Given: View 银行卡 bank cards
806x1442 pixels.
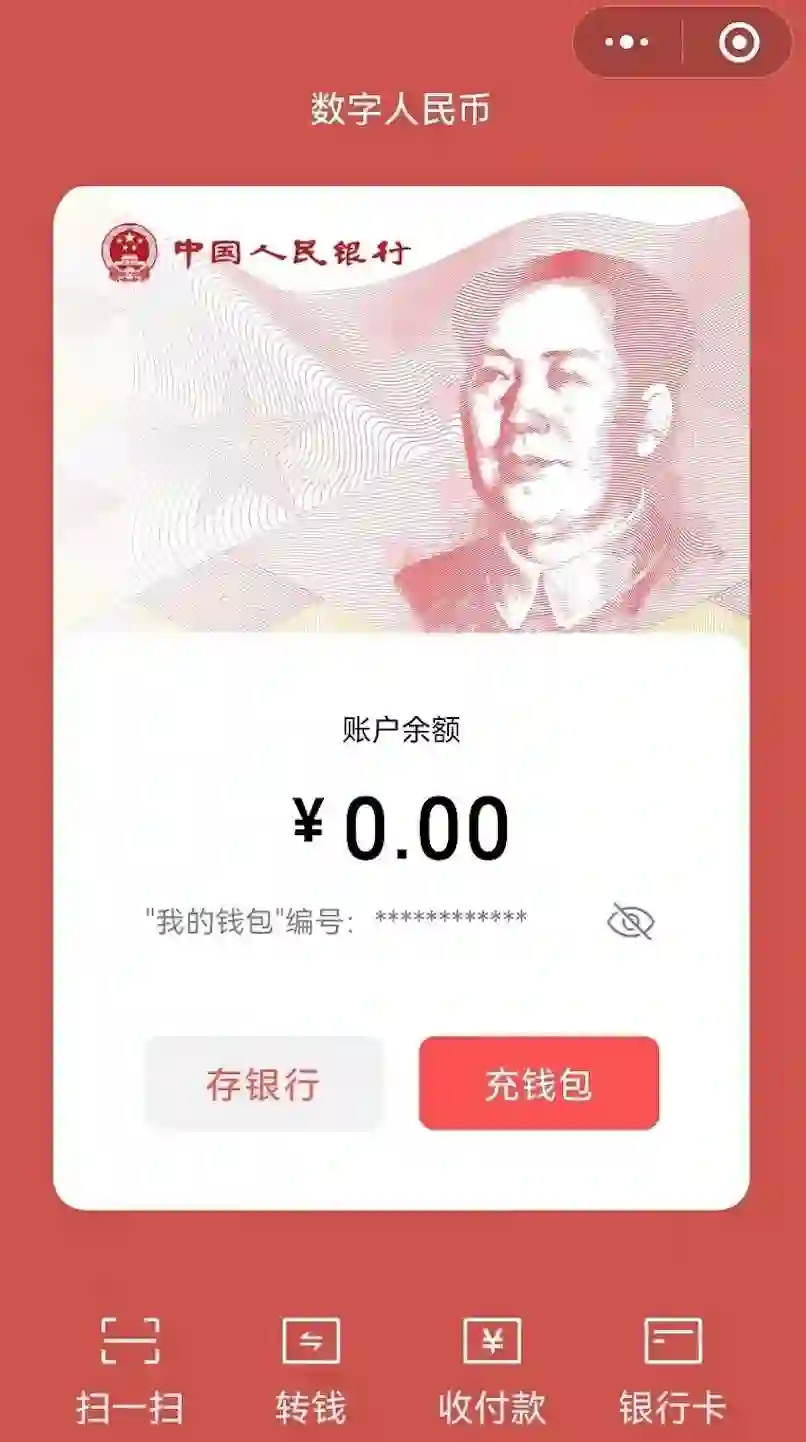Looking at the screenshot, I should [672, 1370].
